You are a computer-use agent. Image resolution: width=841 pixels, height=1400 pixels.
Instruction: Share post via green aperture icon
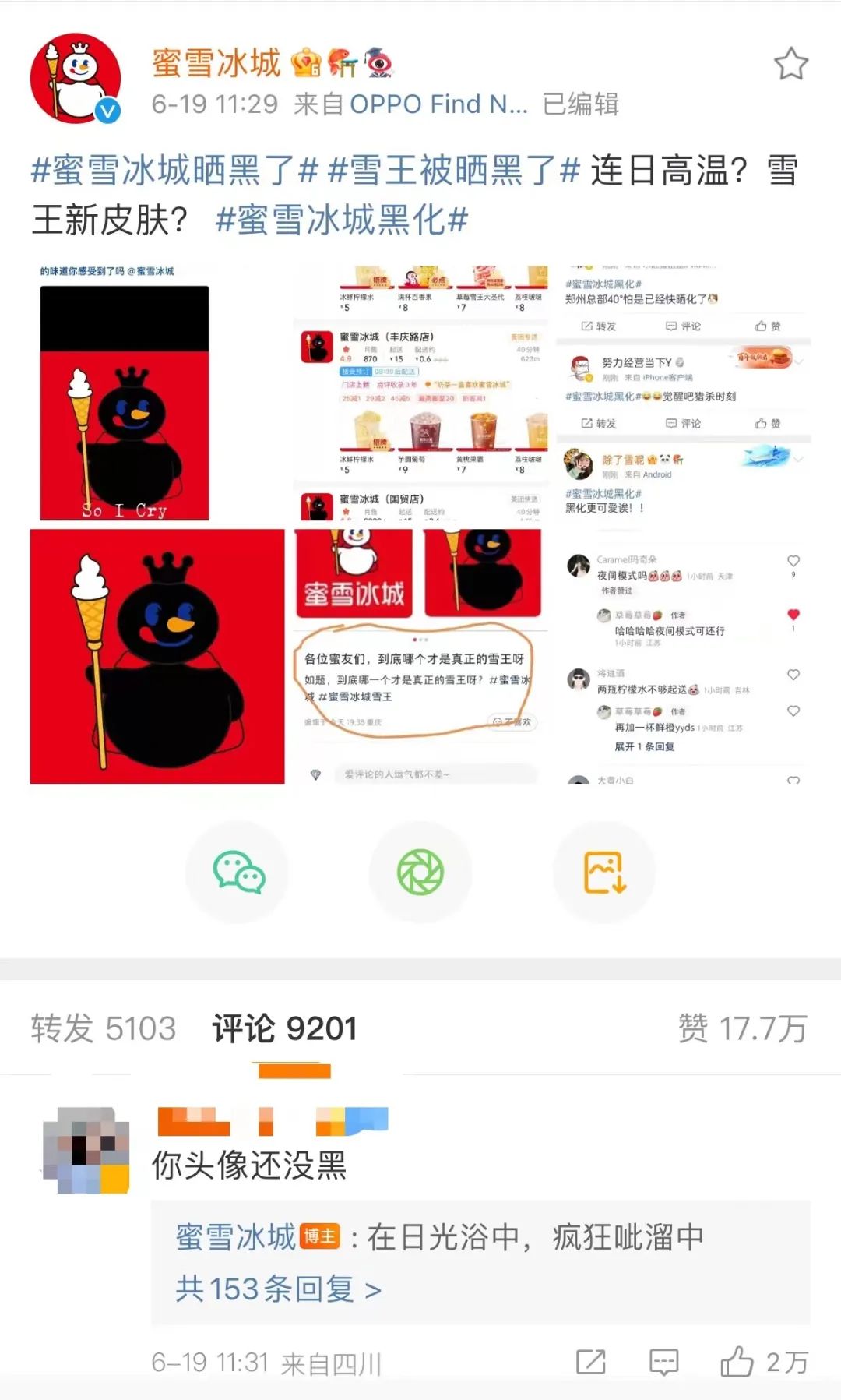click(420, 873)
